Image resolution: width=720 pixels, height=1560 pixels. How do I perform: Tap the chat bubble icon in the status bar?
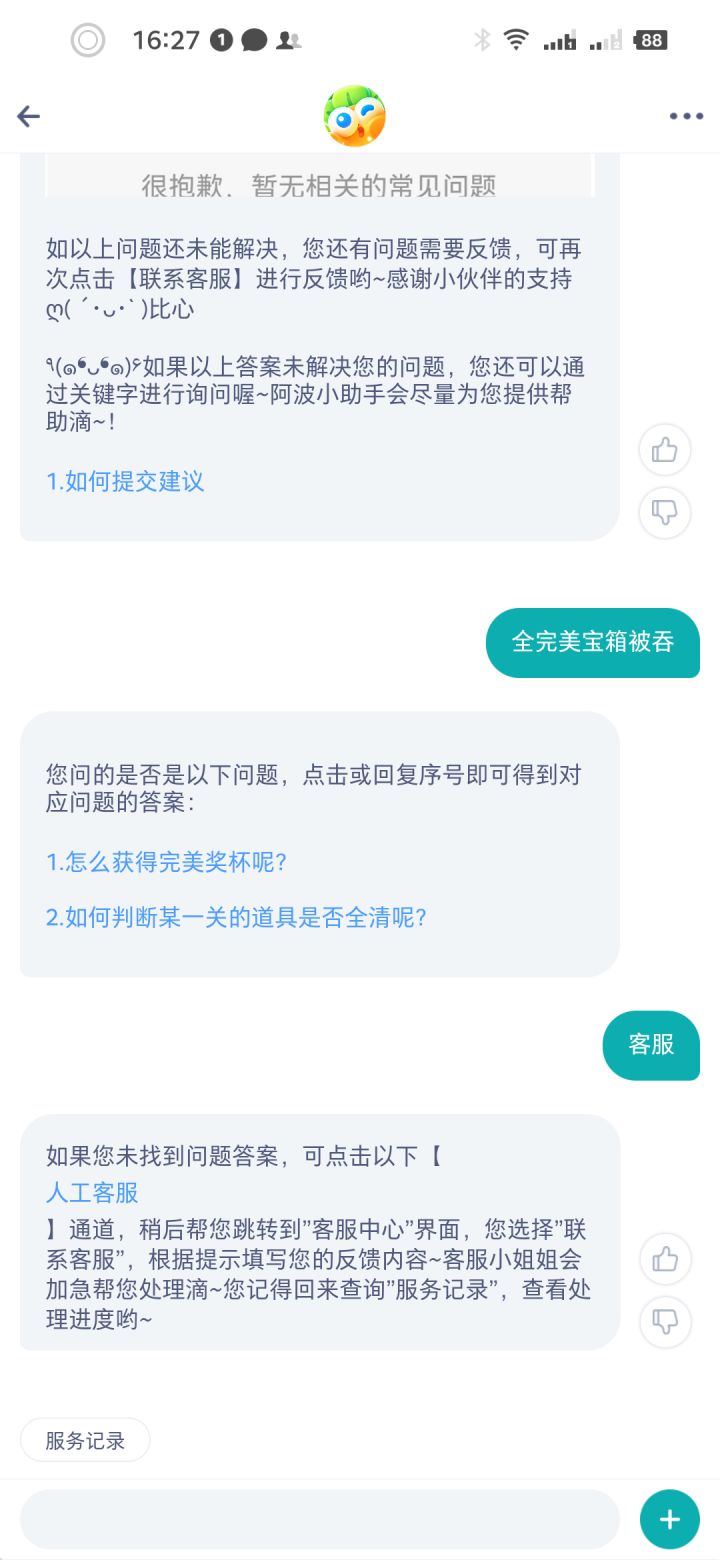[254, 40]
